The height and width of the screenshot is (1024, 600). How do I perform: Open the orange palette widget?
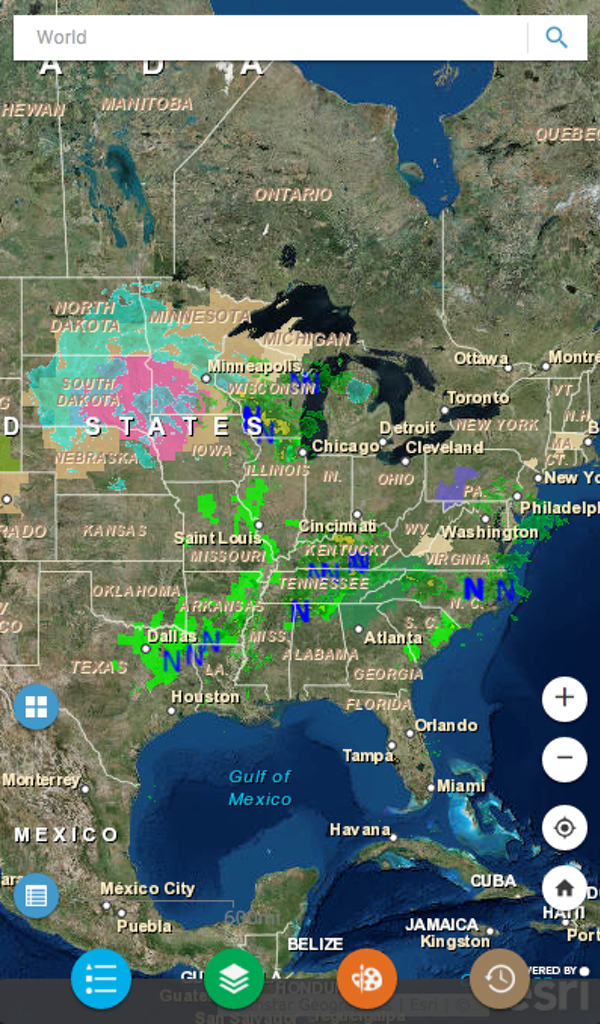click(x=367, y=978)
